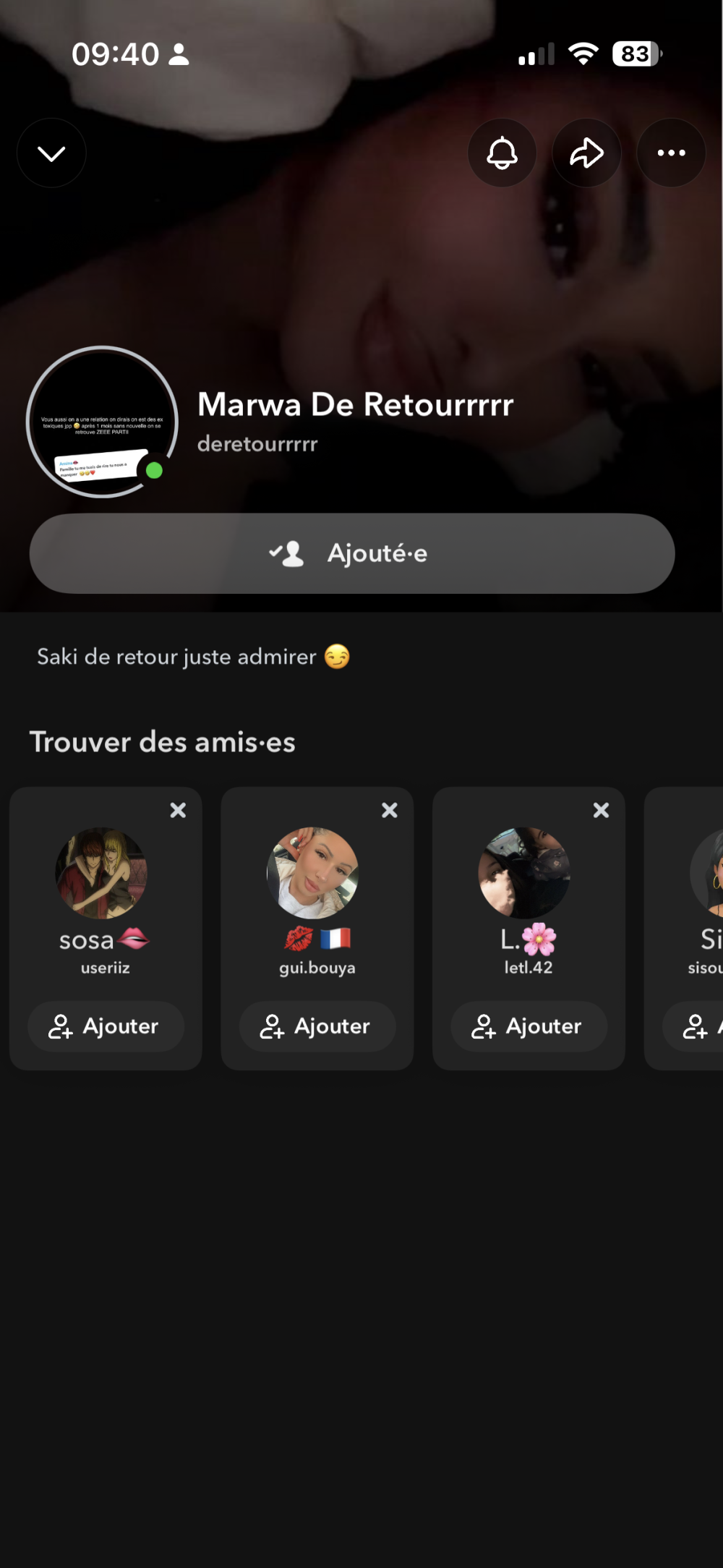
Task: Open the notifications bell for this profile
Action: point(502,153)
